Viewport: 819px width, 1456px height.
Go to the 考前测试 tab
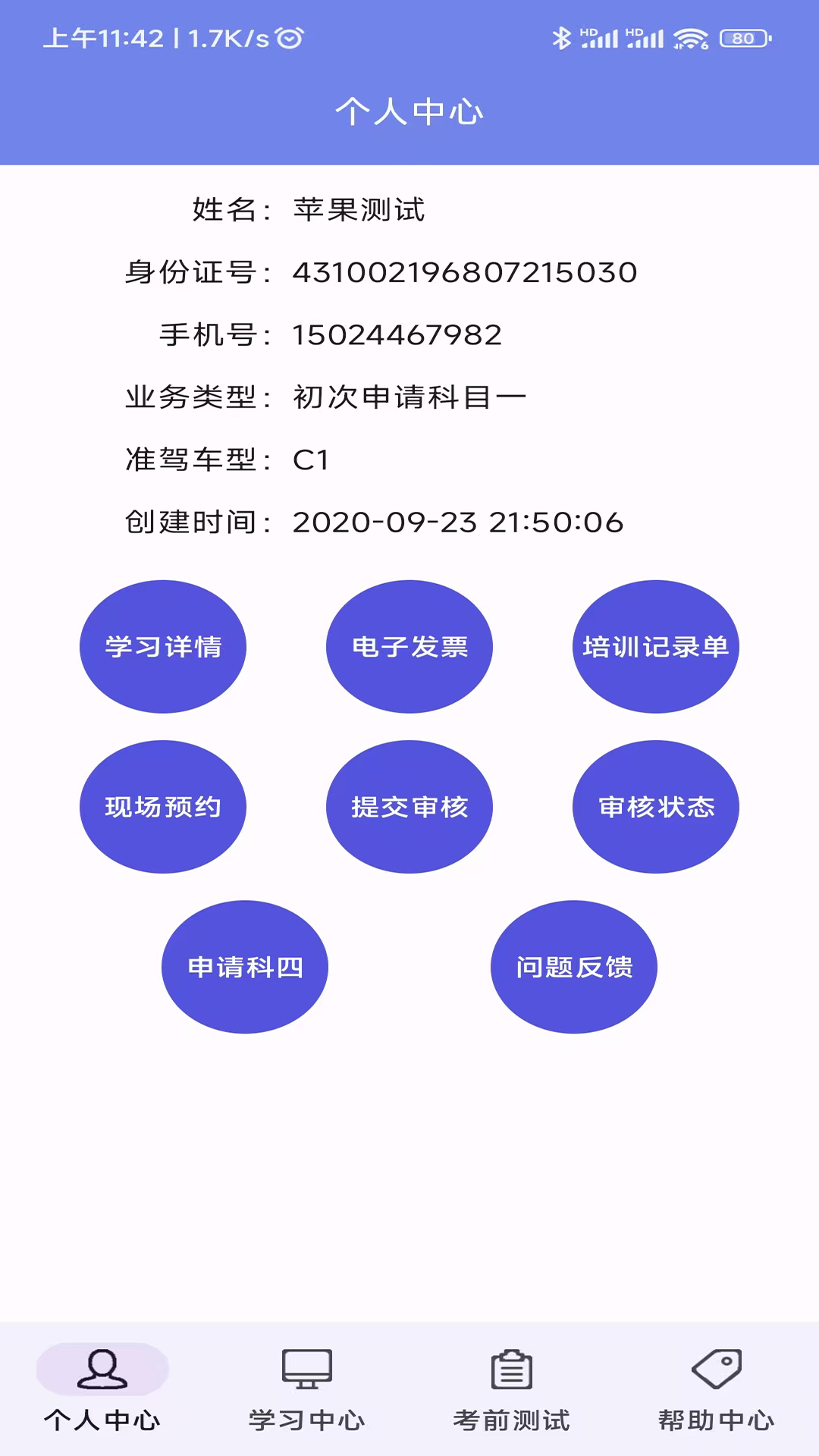click(x=512, y=1389)
